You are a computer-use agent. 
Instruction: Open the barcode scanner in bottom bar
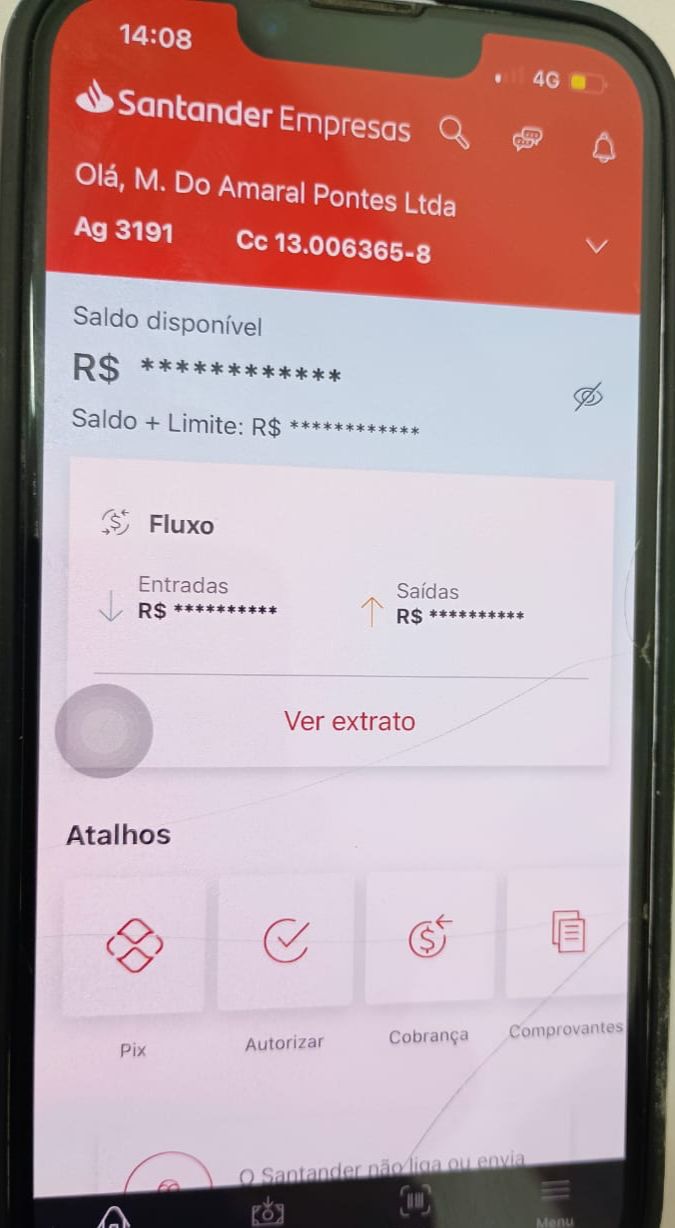[414, 1200]
